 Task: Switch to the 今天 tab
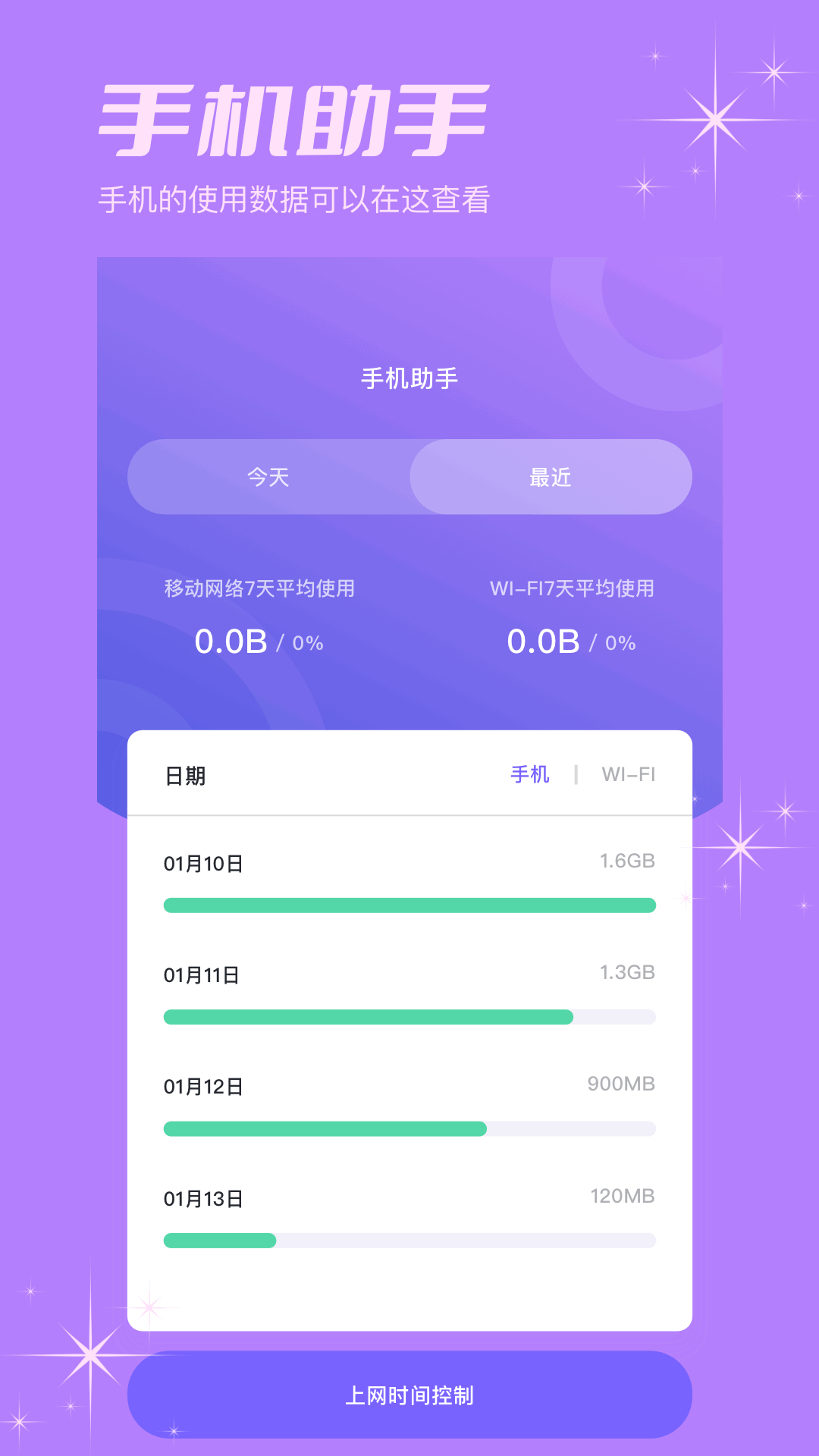click(x=267, y=476)
